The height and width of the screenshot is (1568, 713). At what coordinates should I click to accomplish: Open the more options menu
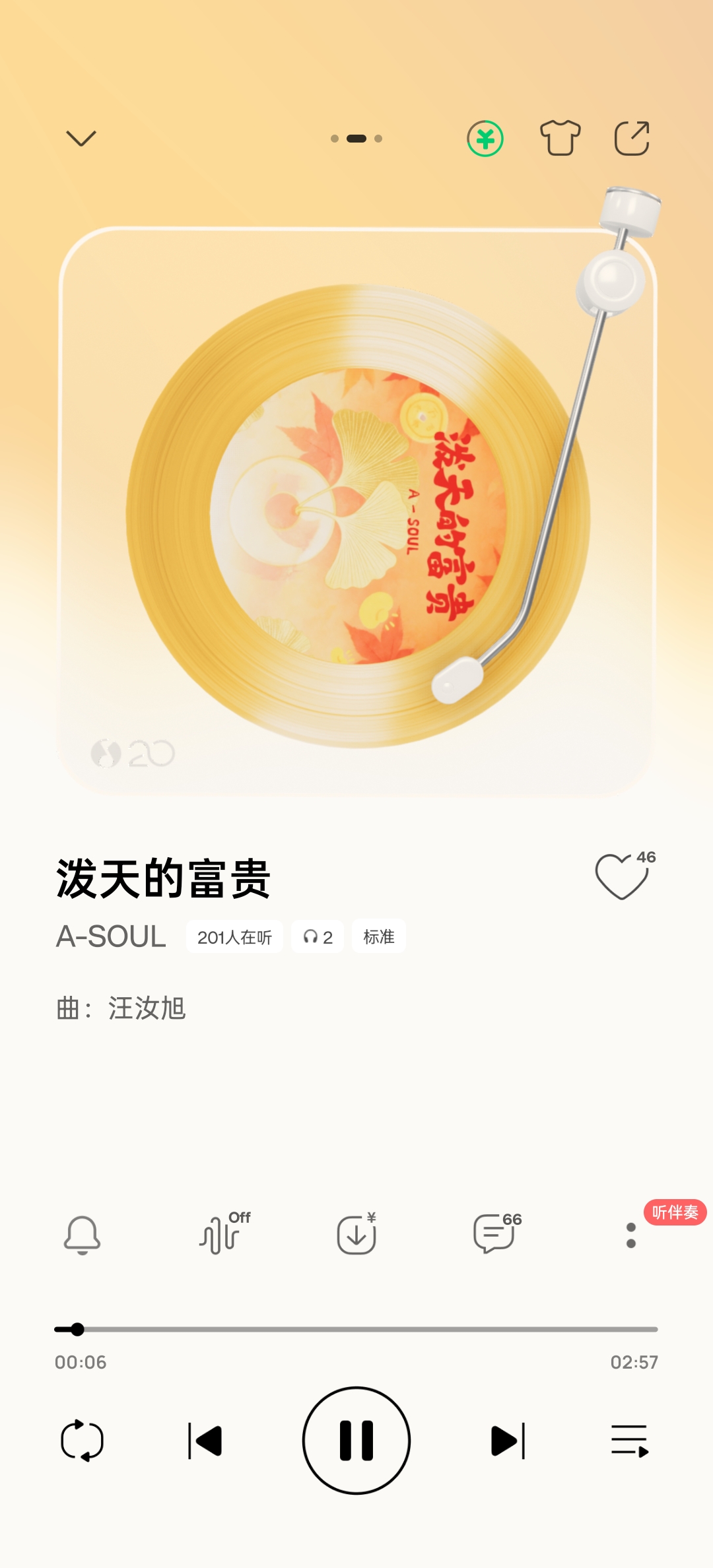click(631, 1235)
